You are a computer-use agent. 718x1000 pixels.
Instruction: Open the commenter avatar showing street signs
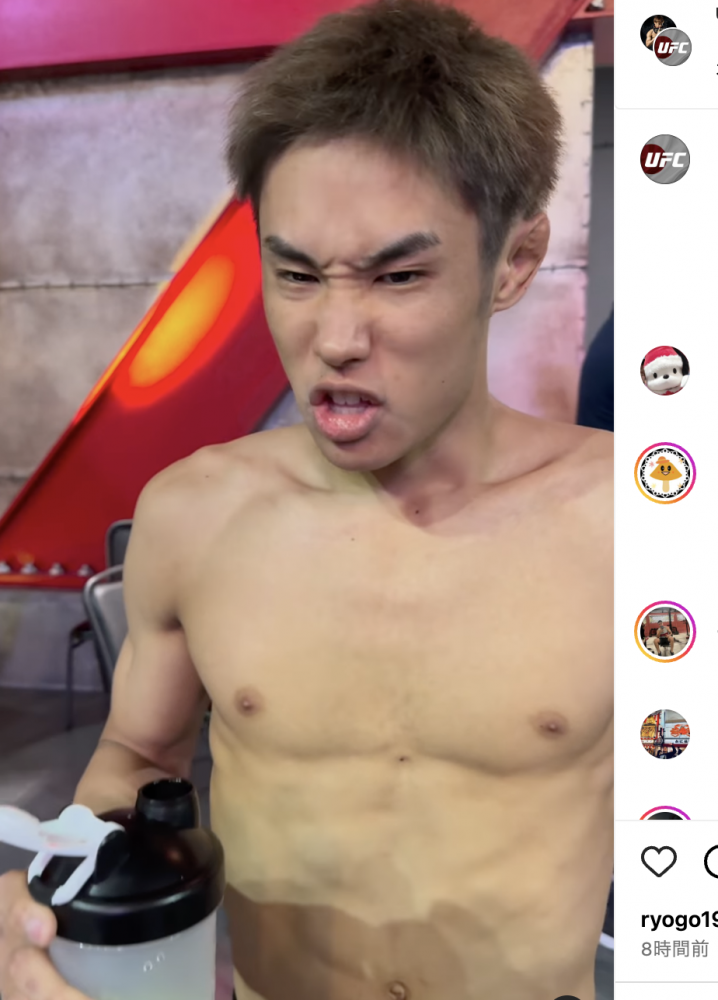[x=665, y=734]
